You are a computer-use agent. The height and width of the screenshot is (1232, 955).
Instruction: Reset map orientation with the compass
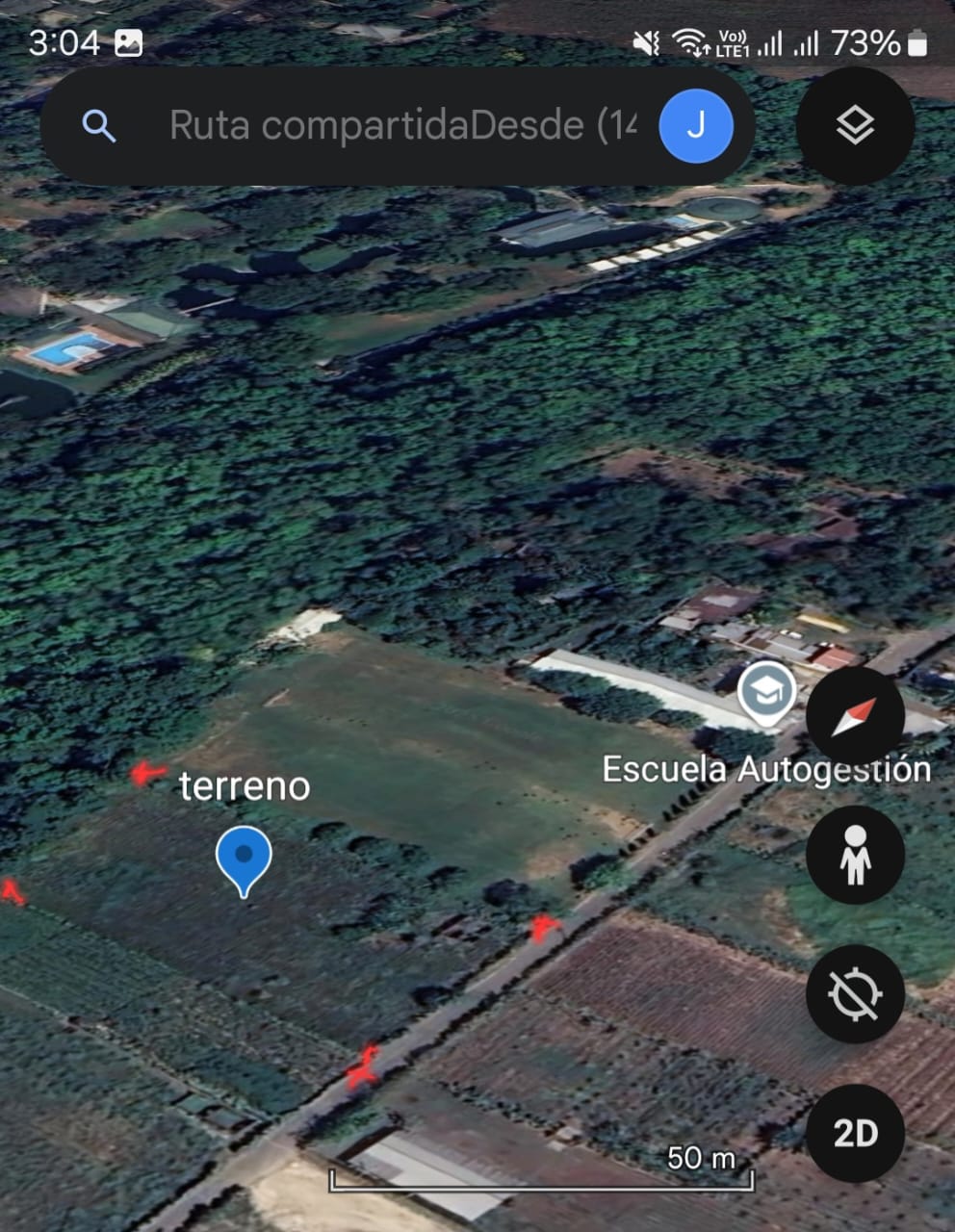854,716
